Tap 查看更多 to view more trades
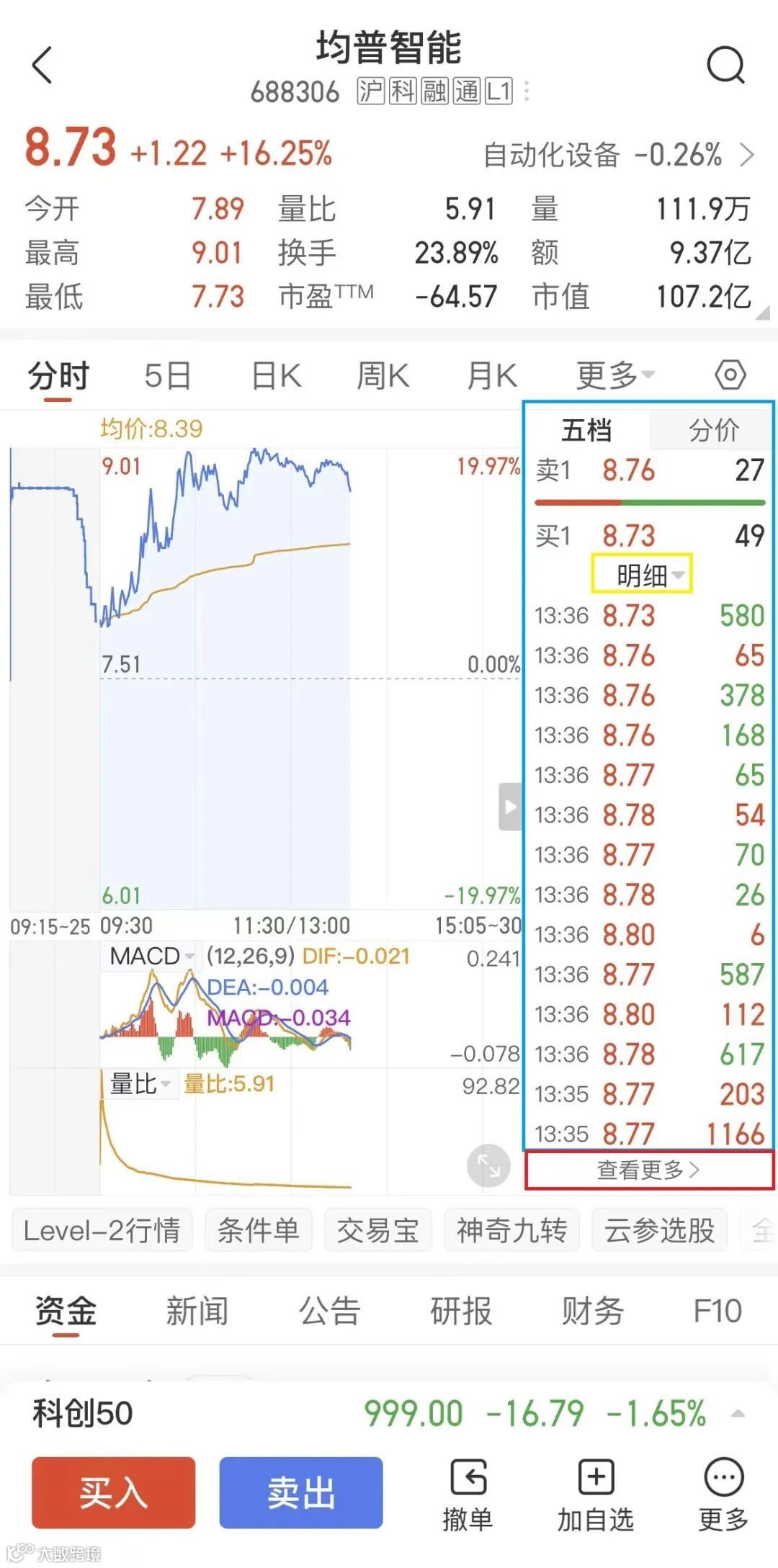 point(649,1170)
